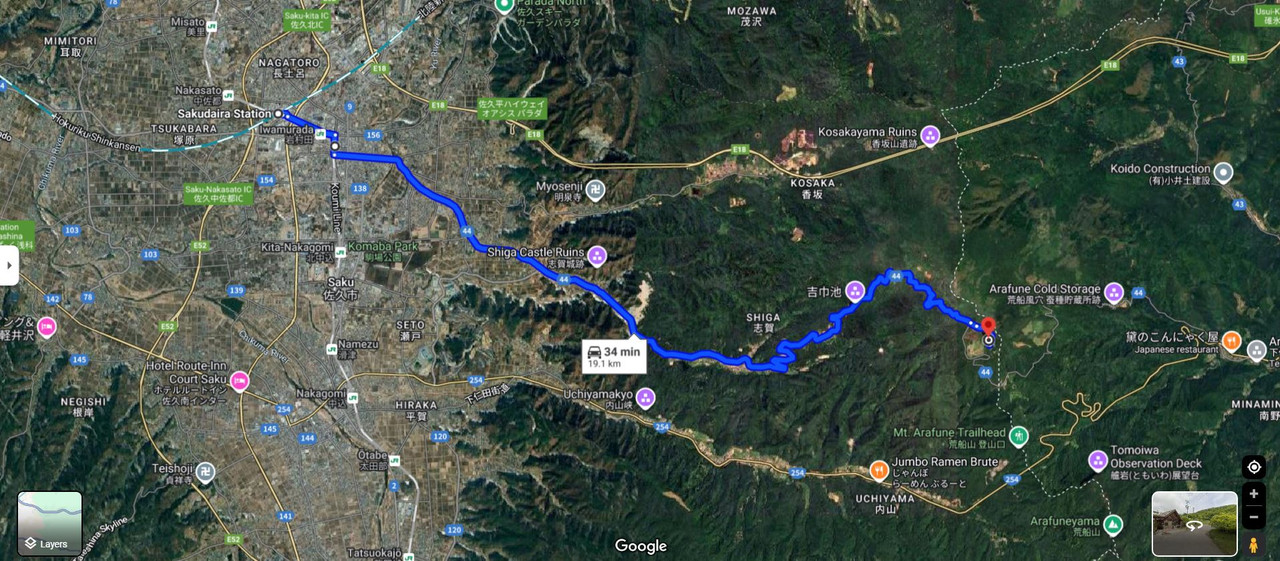Zoom out of the map
Screen dimensions: 1280x561
coord(1253,518)
